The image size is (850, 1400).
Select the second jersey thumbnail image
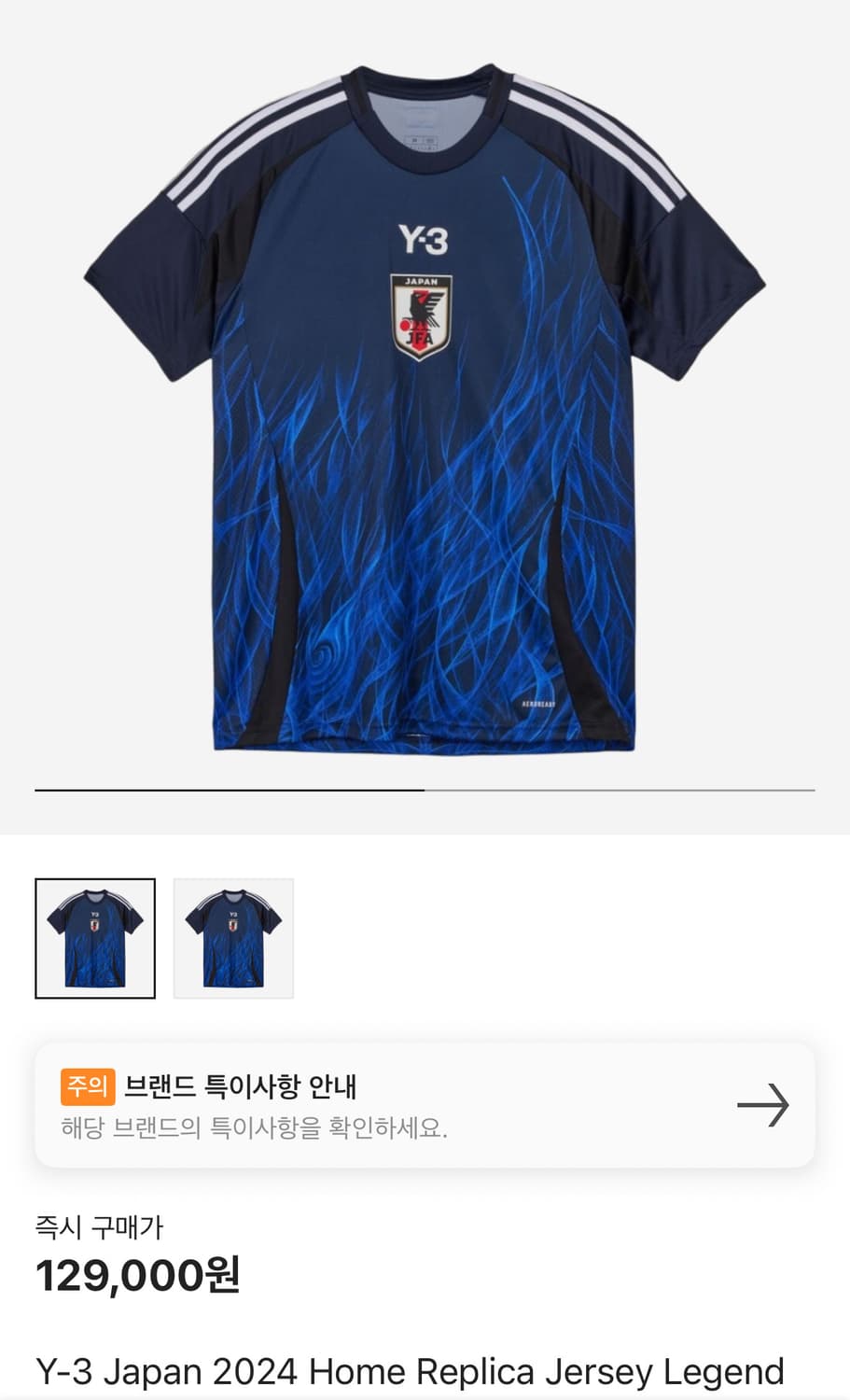click(x=233, y=938)
